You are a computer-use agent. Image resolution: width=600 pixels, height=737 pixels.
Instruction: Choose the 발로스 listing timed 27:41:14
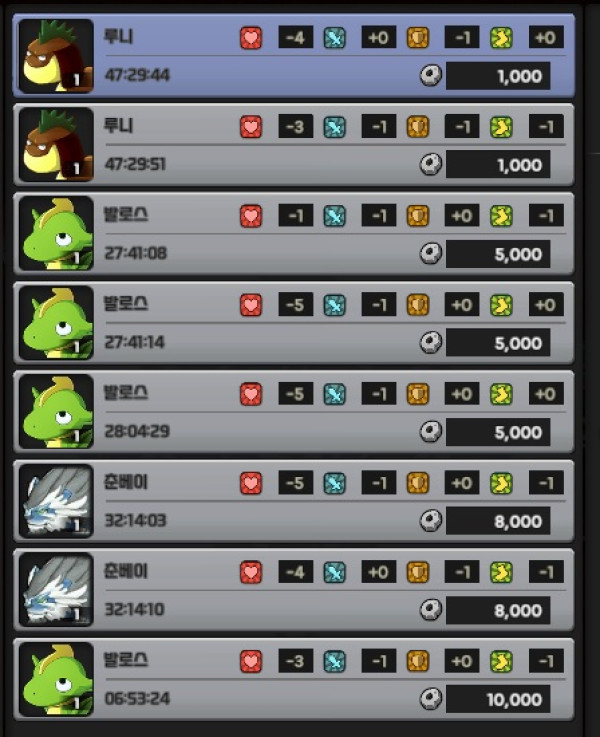click(x=295, y=323)
